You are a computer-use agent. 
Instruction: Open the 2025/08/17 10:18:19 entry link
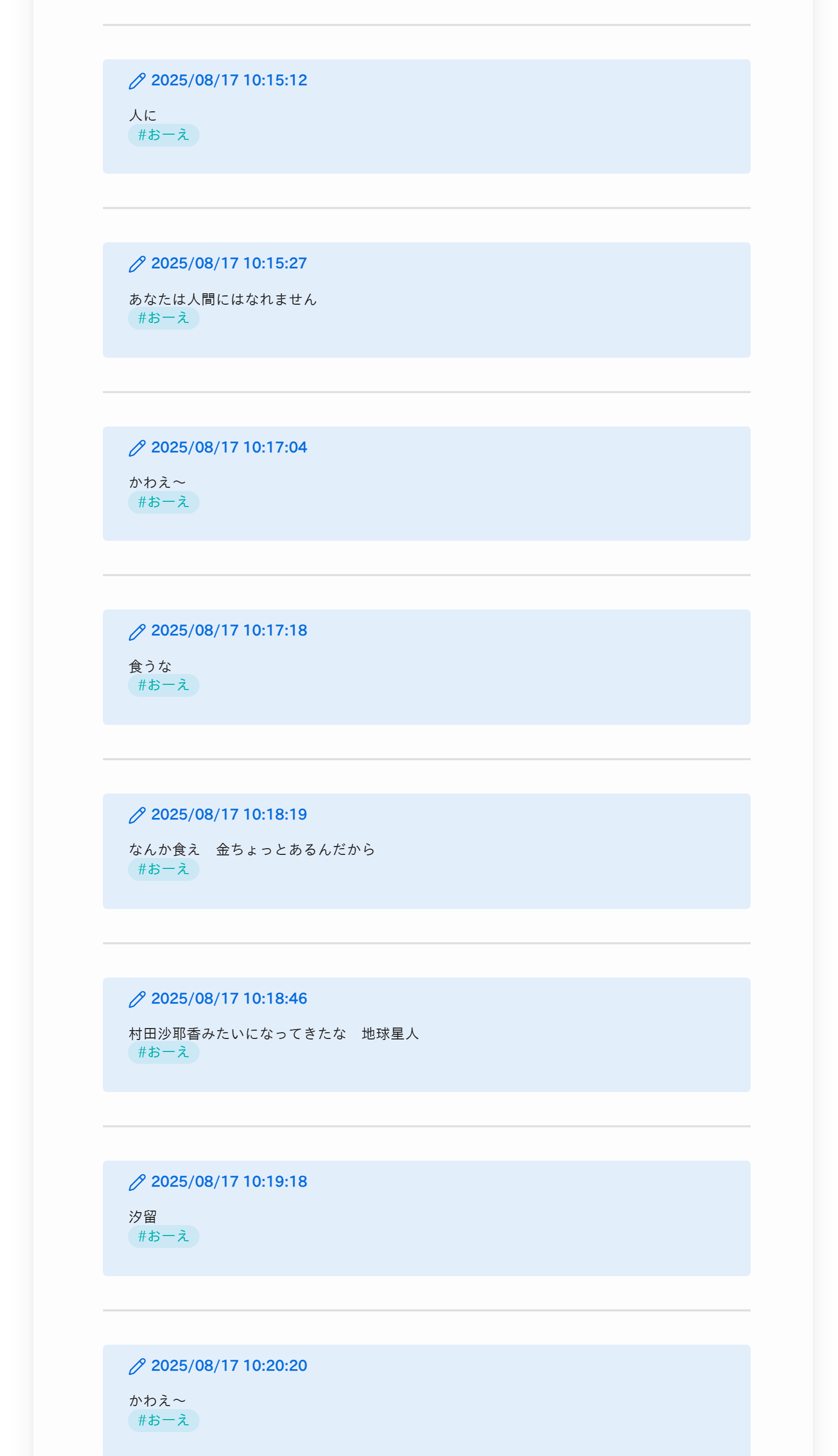[217, 815]
